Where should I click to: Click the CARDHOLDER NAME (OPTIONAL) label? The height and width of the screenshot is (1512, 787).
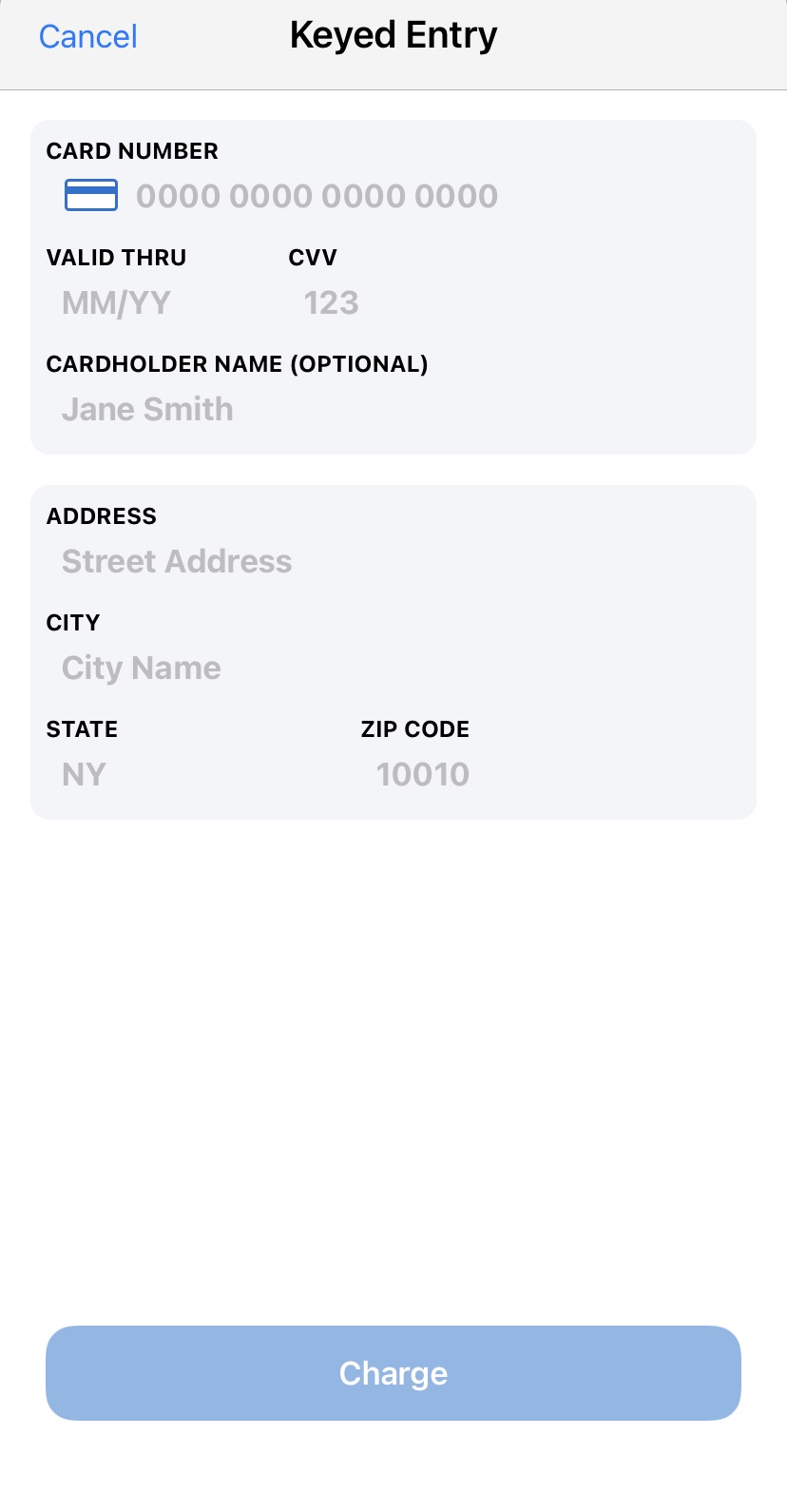pos(238,363)
